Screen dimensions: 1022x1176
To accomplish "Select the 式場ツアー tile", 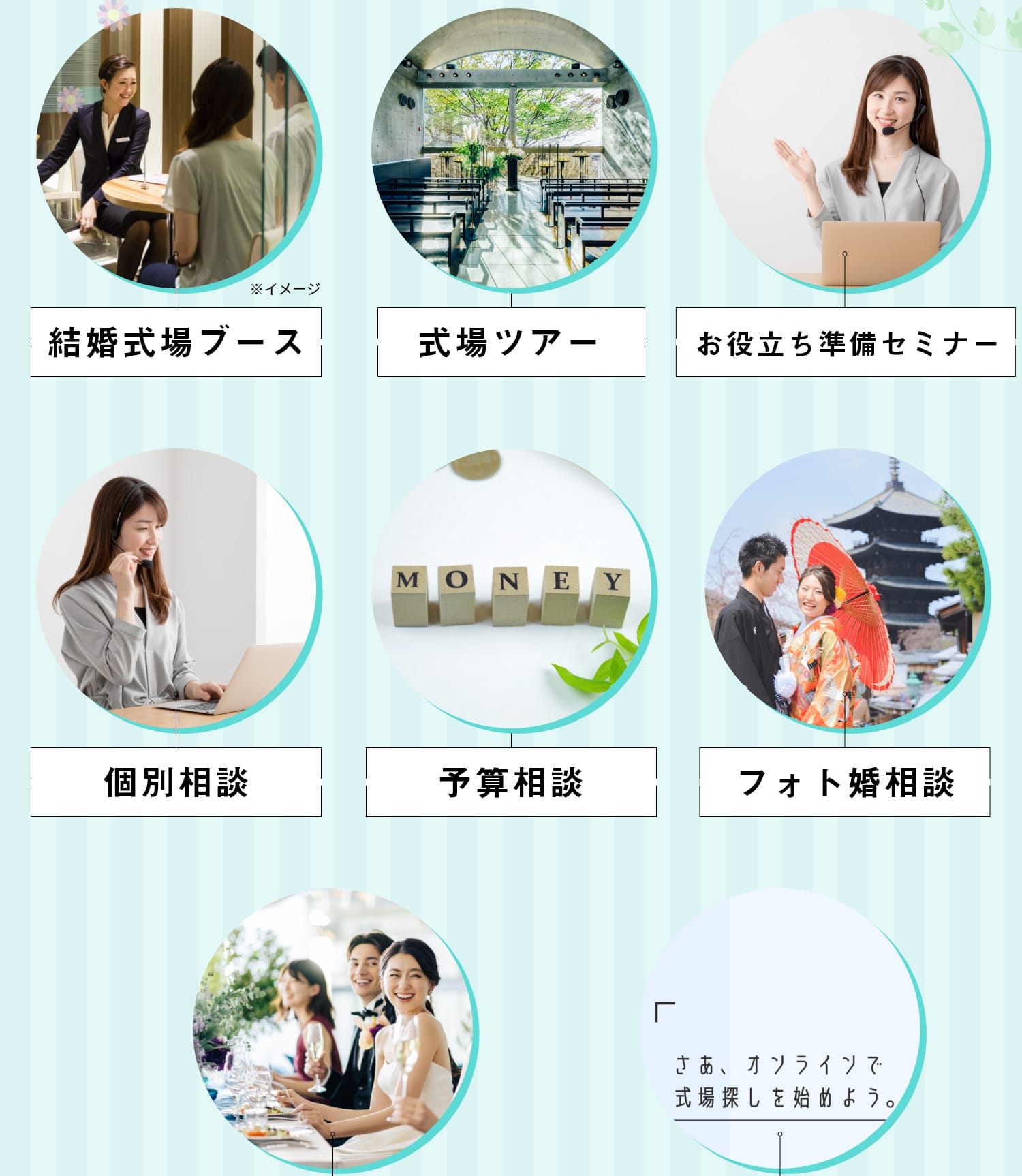I will [511, 341].
